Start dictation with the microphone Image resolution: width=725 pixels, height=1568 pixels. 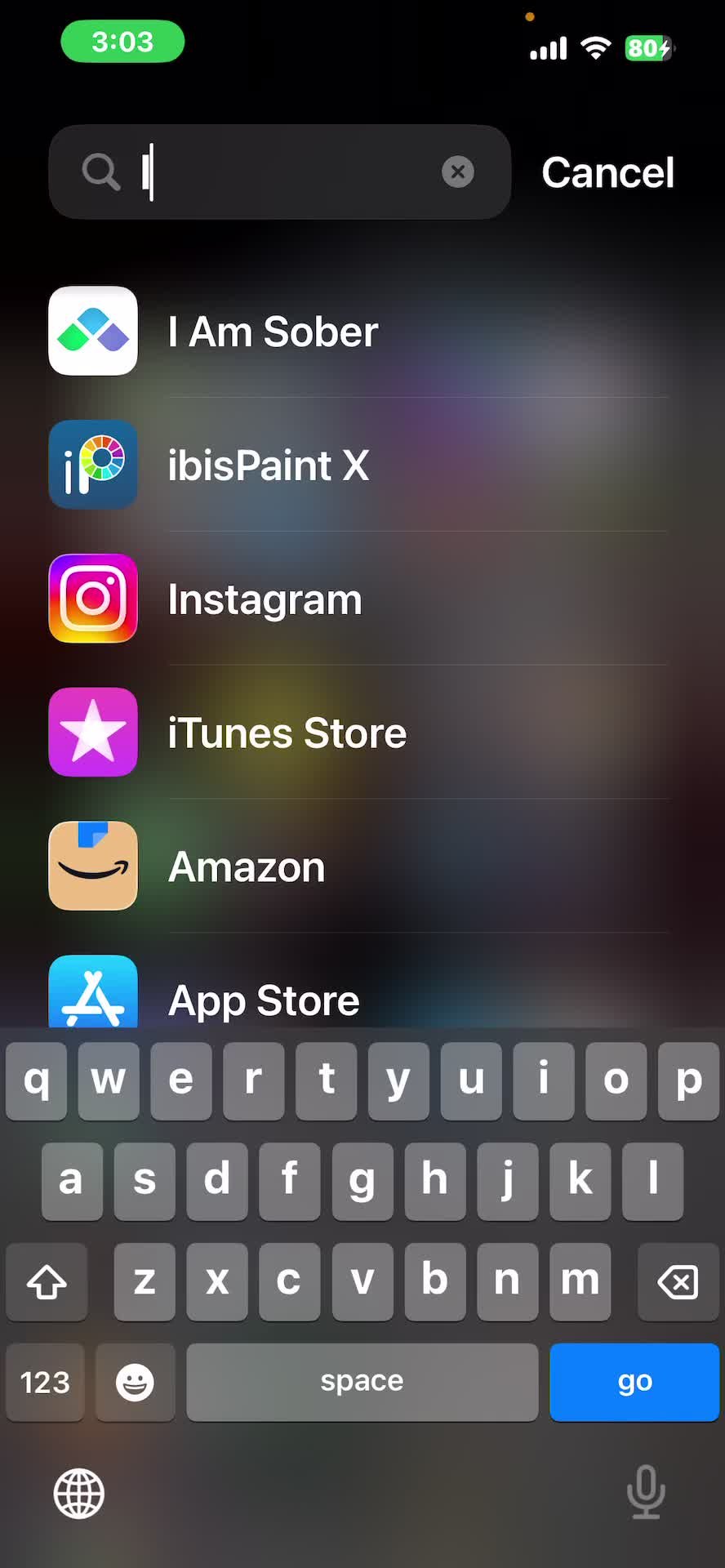pos(645,1492)
